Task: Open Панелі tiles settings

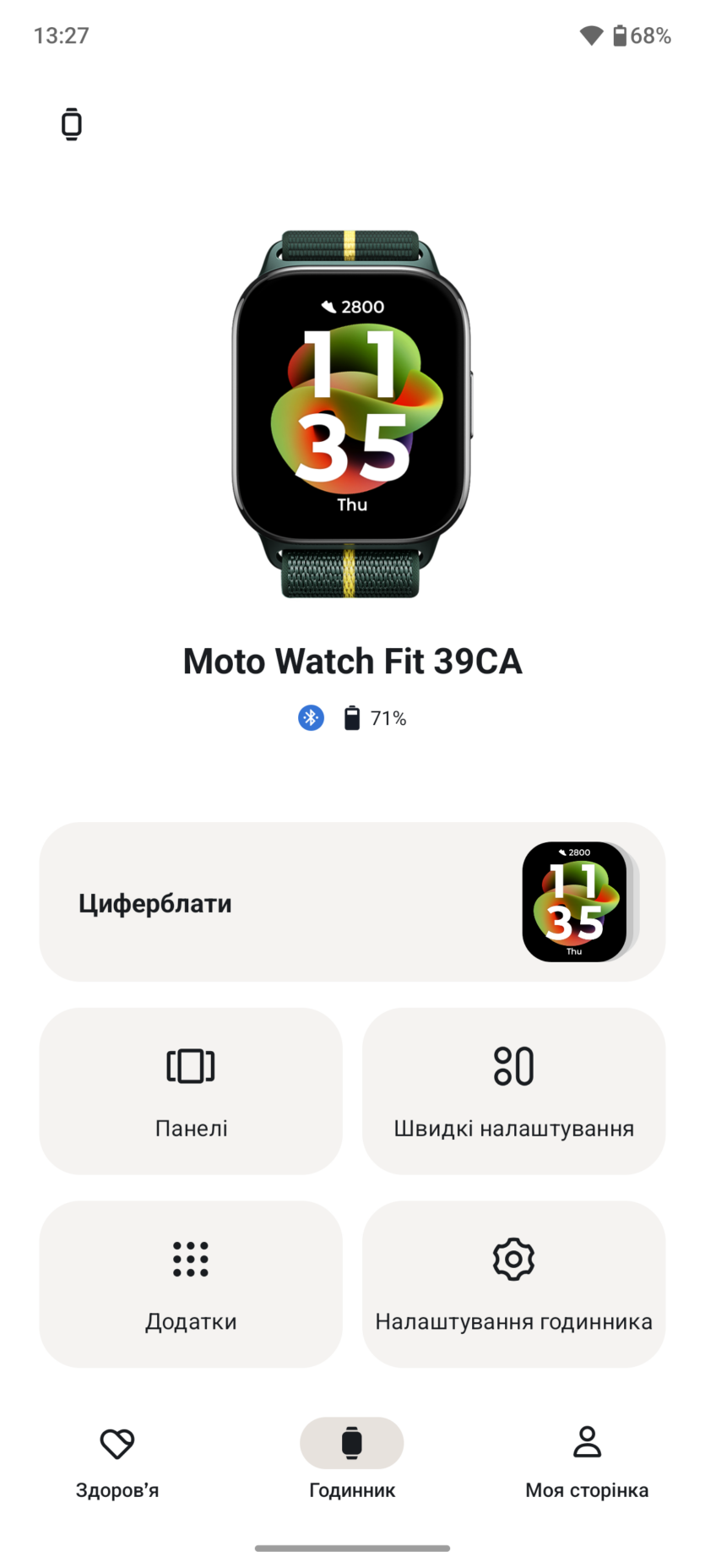Action: tap(191, 1090)
